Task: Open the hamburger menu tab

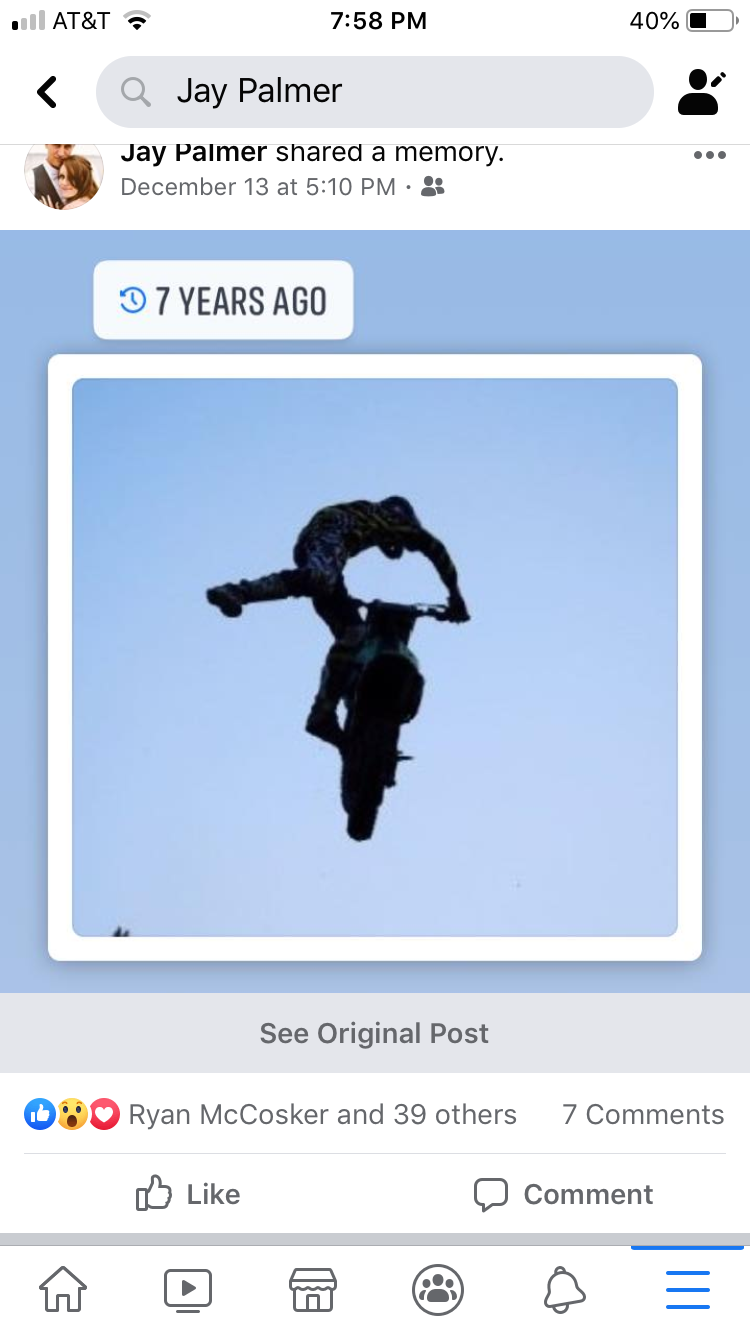Action: (688, 1290)
